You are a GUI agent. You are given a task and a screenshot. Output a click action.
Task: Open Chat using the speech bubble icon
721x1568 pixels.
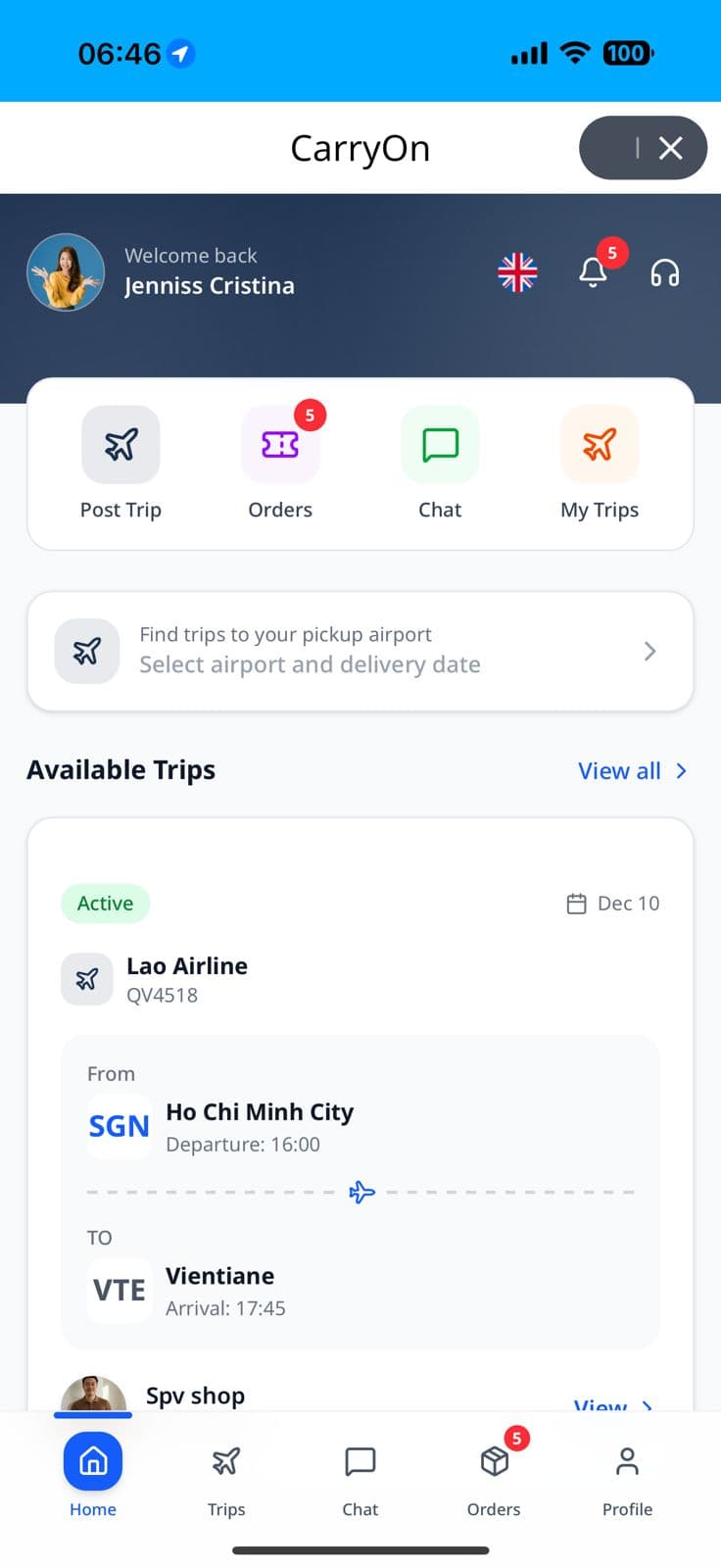point(439,446)
